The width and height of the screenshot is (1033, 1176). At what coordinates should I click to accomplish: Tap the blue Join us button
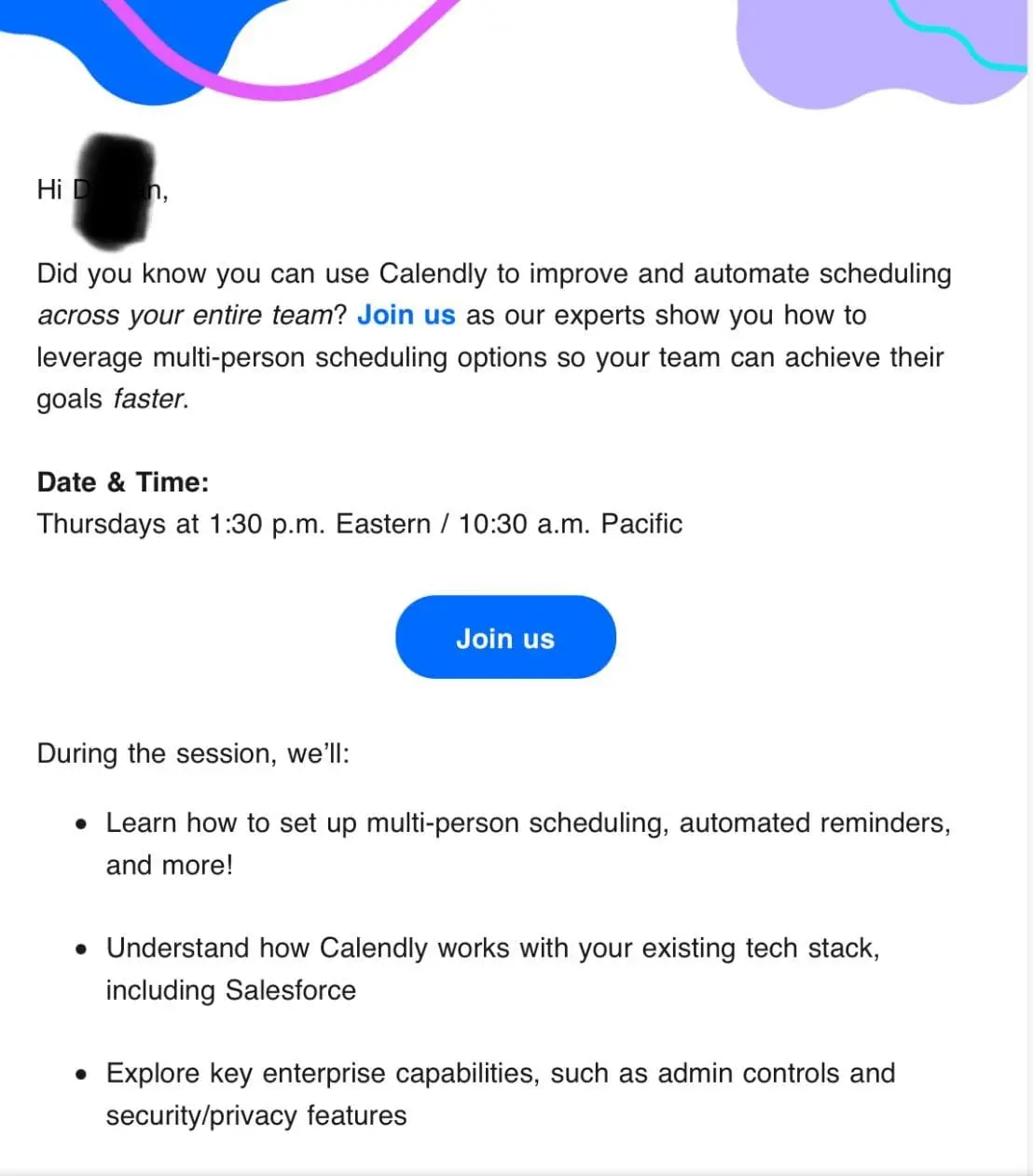coord(505,638)
